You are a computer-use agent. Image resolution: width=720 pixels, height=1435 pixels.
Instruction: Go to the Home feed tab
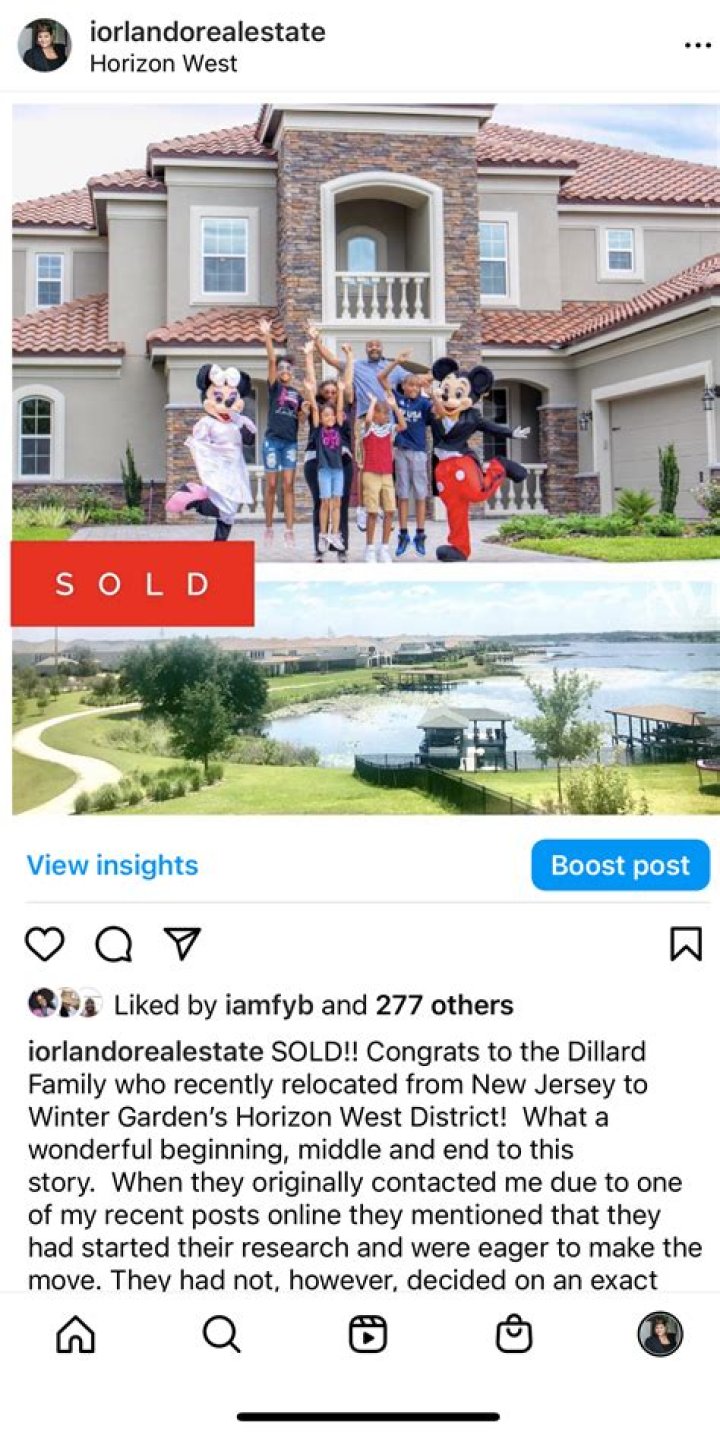76,1334
